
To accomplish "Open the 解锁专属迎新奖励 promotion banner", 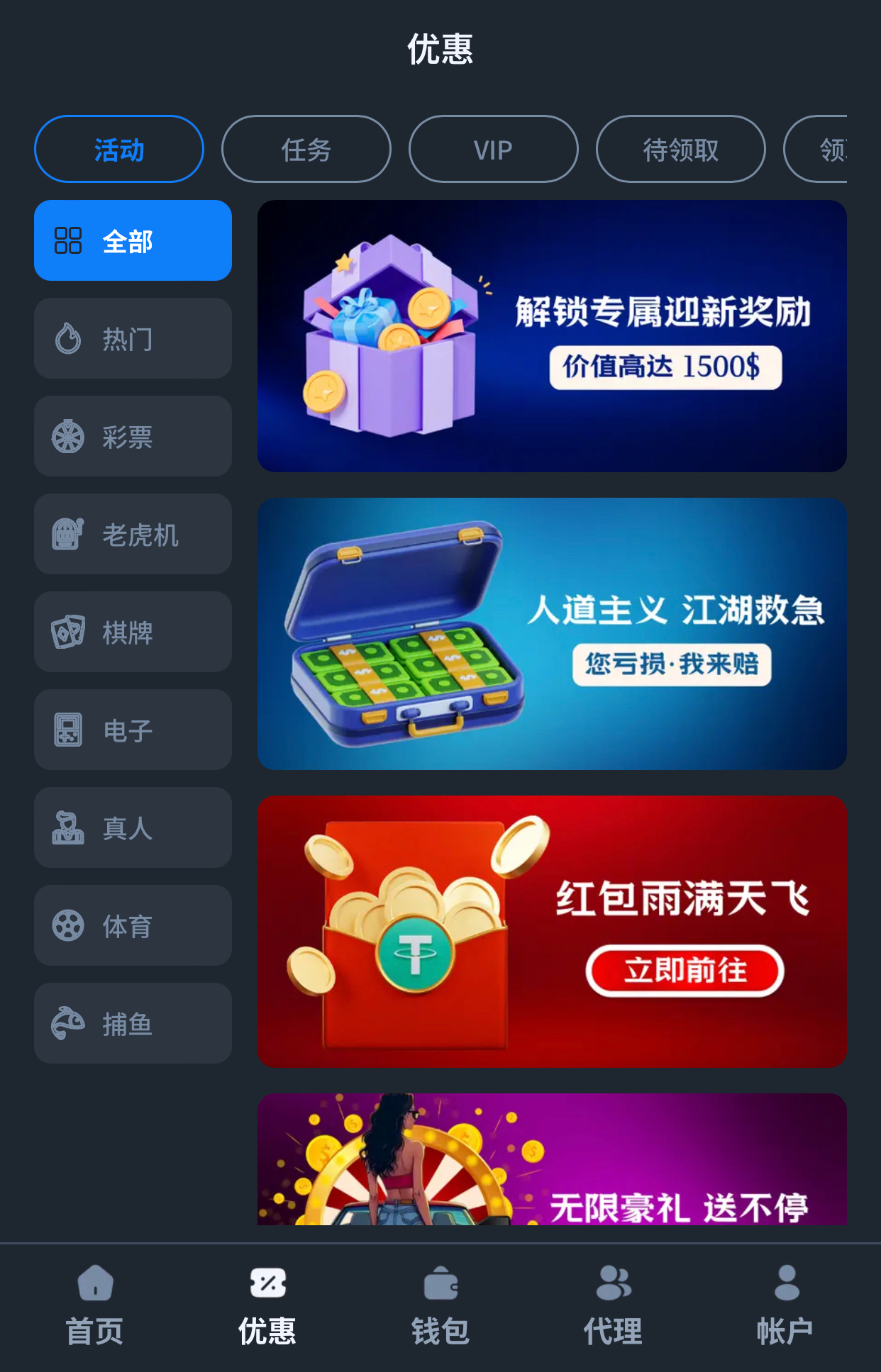I will (552, 336).
